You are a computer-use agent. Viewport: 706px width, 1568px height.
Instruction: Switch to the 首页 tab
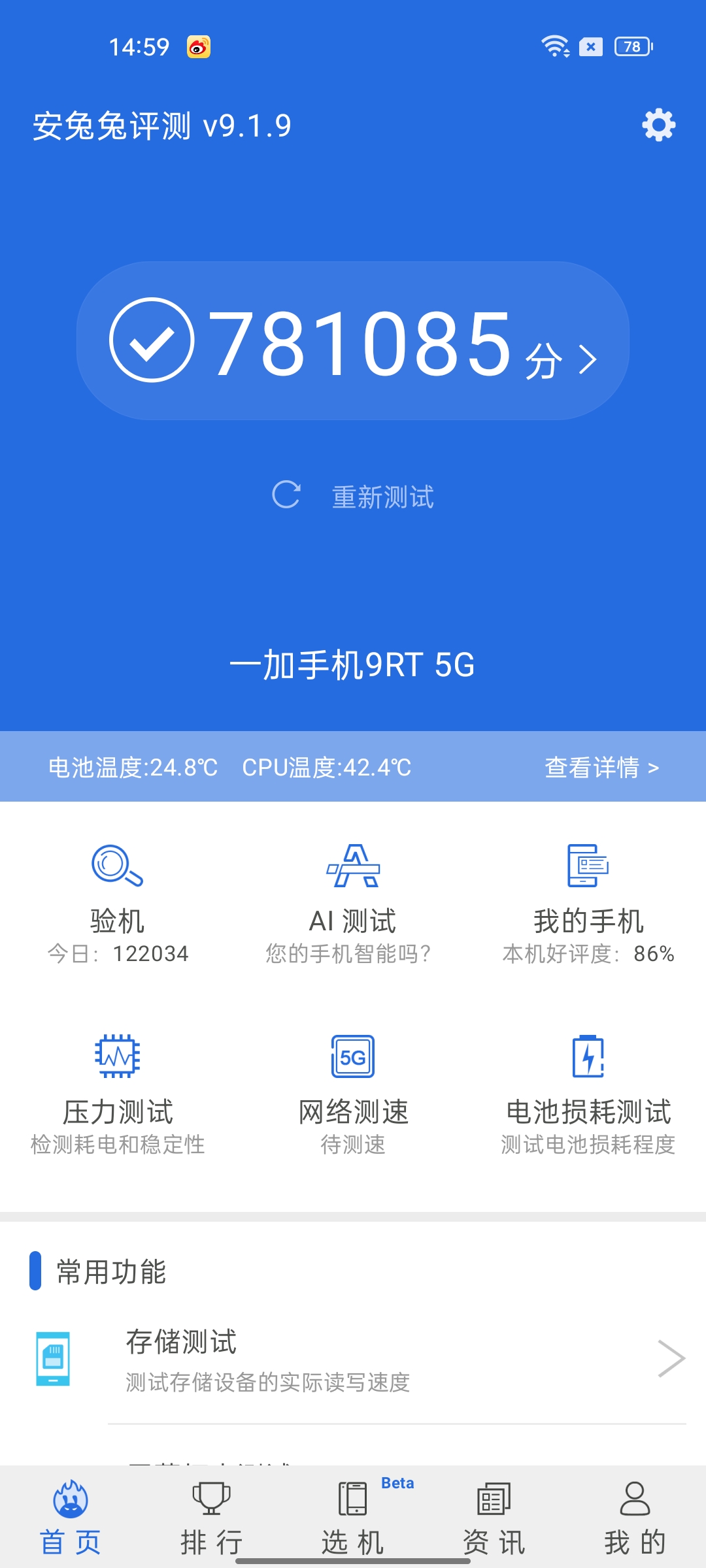coord(71,1517)
